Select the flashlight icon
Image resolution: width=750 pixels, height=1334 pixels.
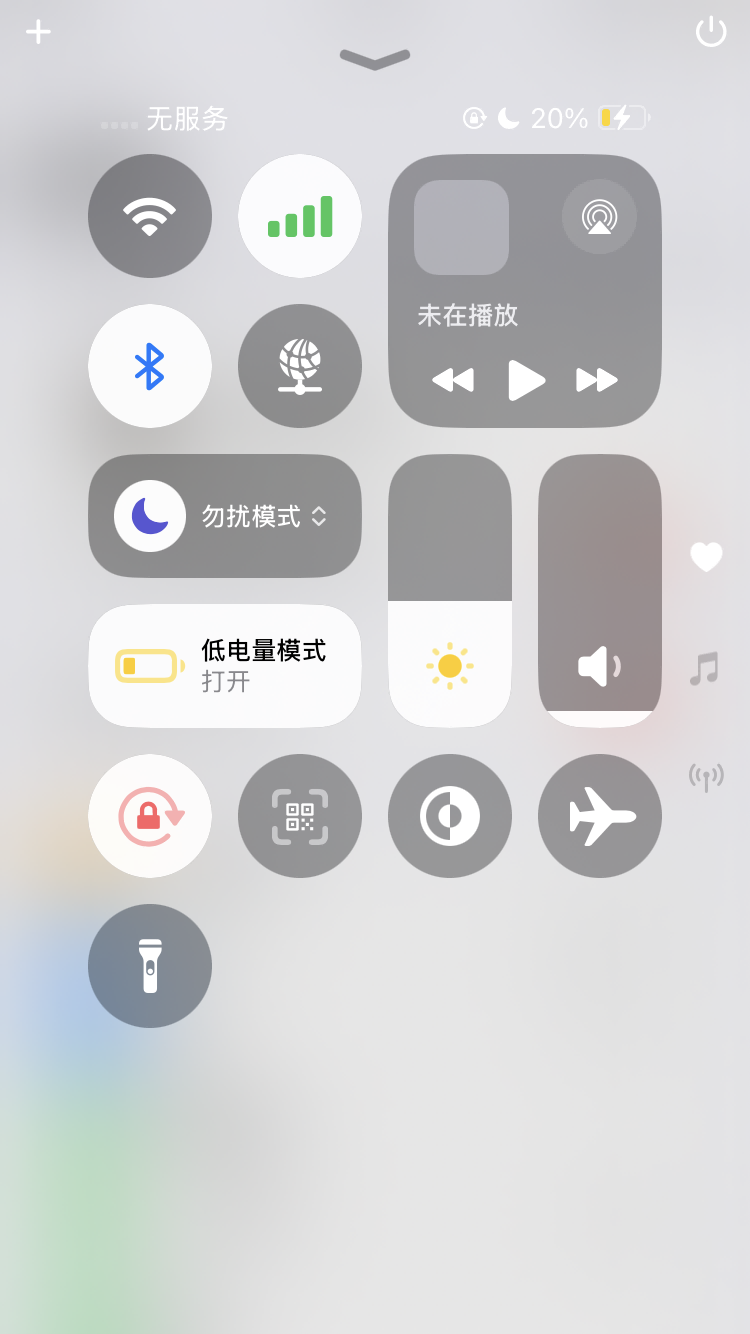150,965
